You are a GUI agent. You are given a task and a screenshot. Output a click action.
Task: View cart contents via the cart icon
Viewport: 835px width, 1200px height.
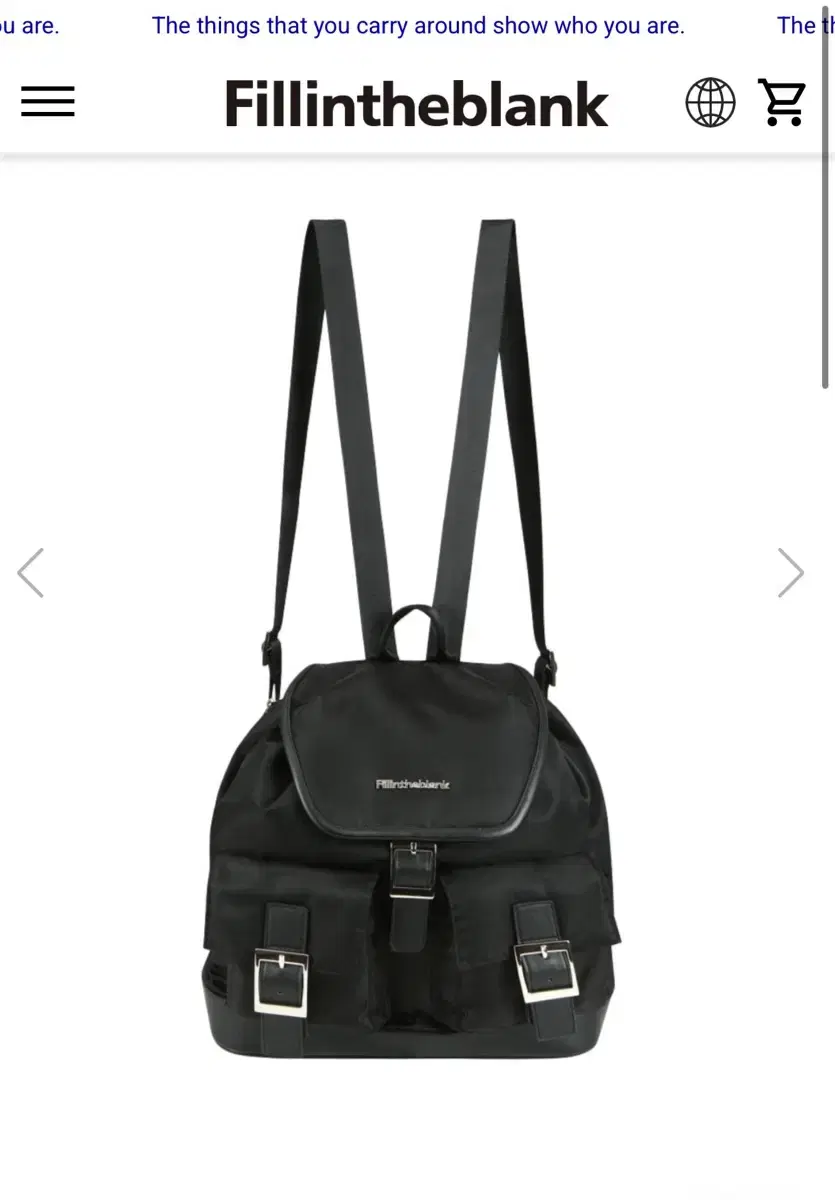[x=783, y=101]
